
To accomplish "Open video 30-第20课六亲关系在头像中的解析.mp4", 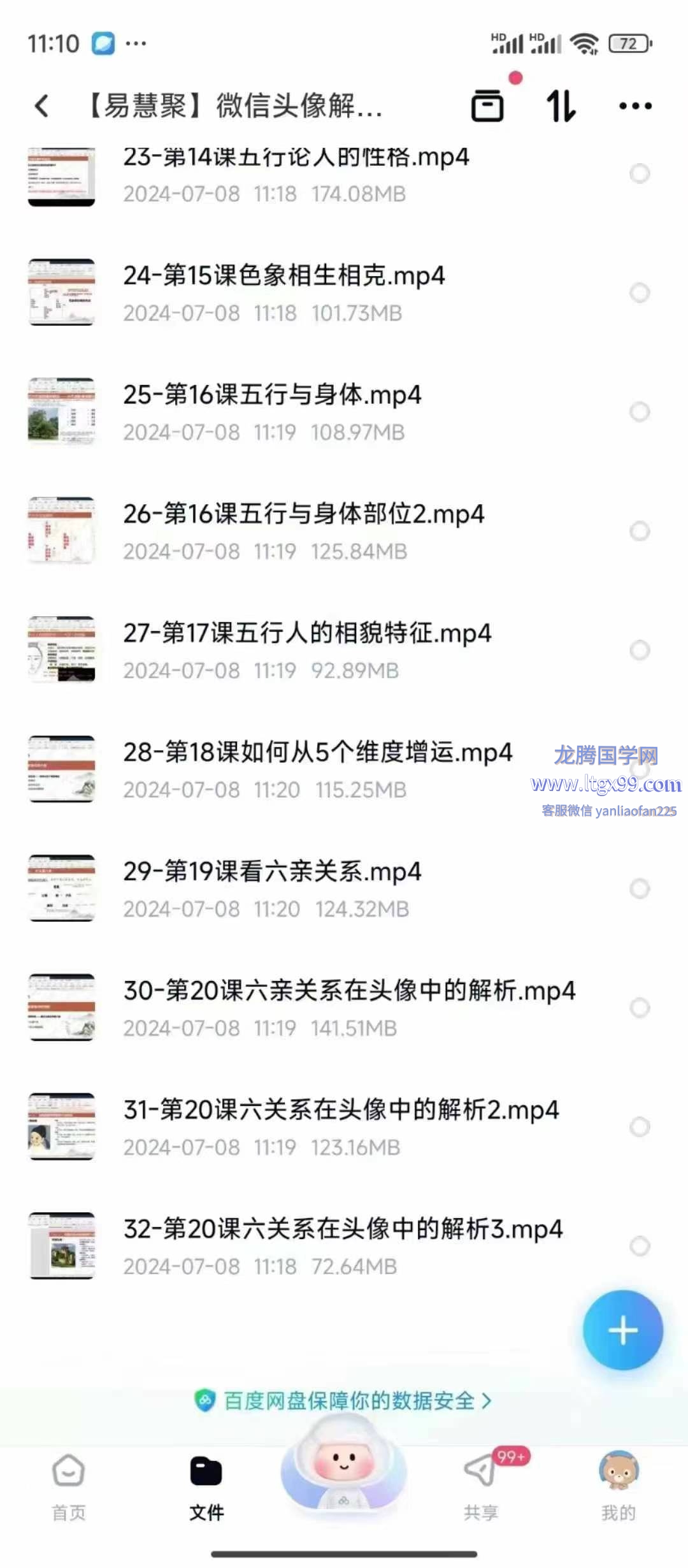I will pos(349,991).
